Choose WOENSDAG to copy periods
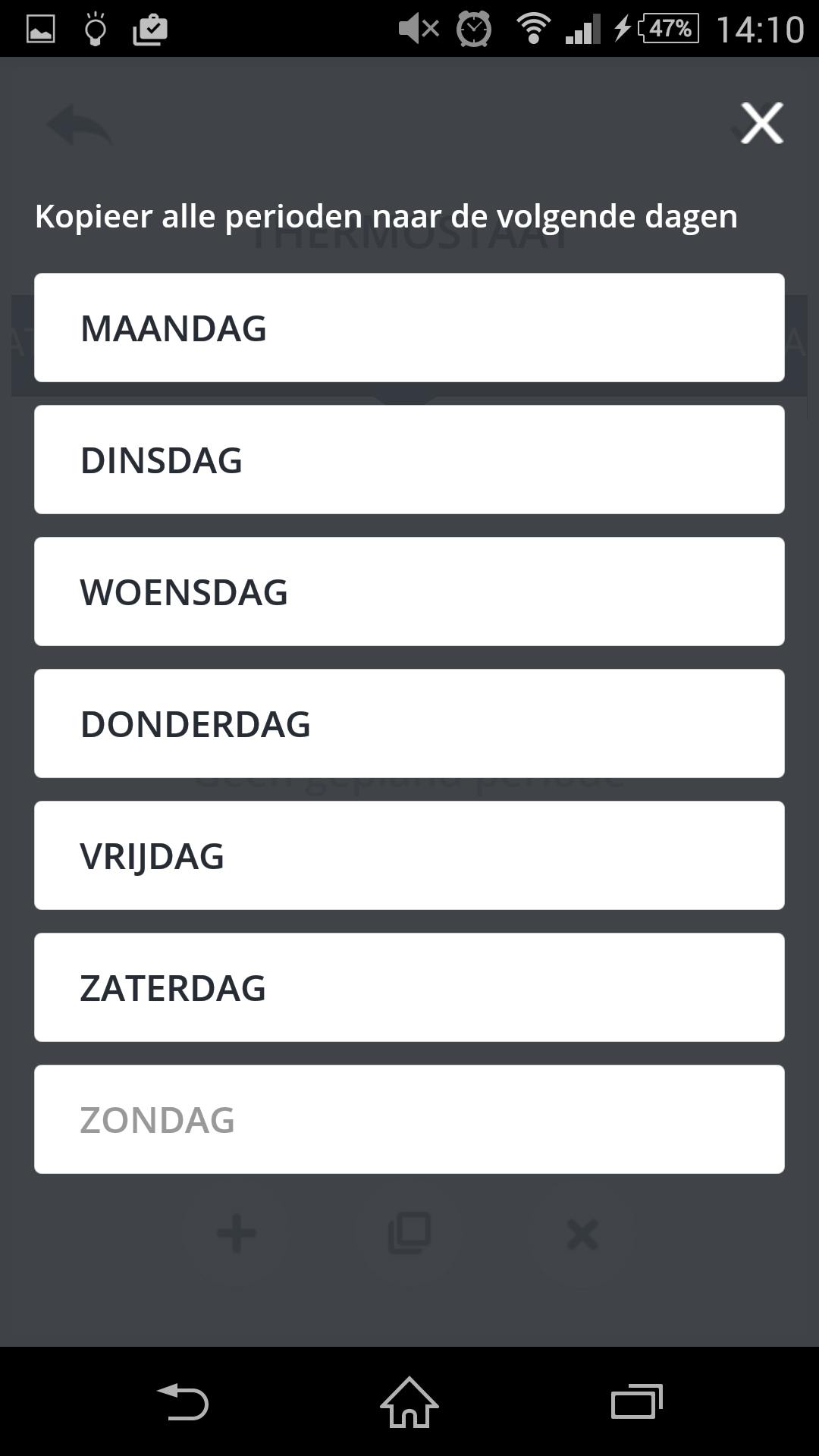819x1456 pixels. click(x=409, y=591)
